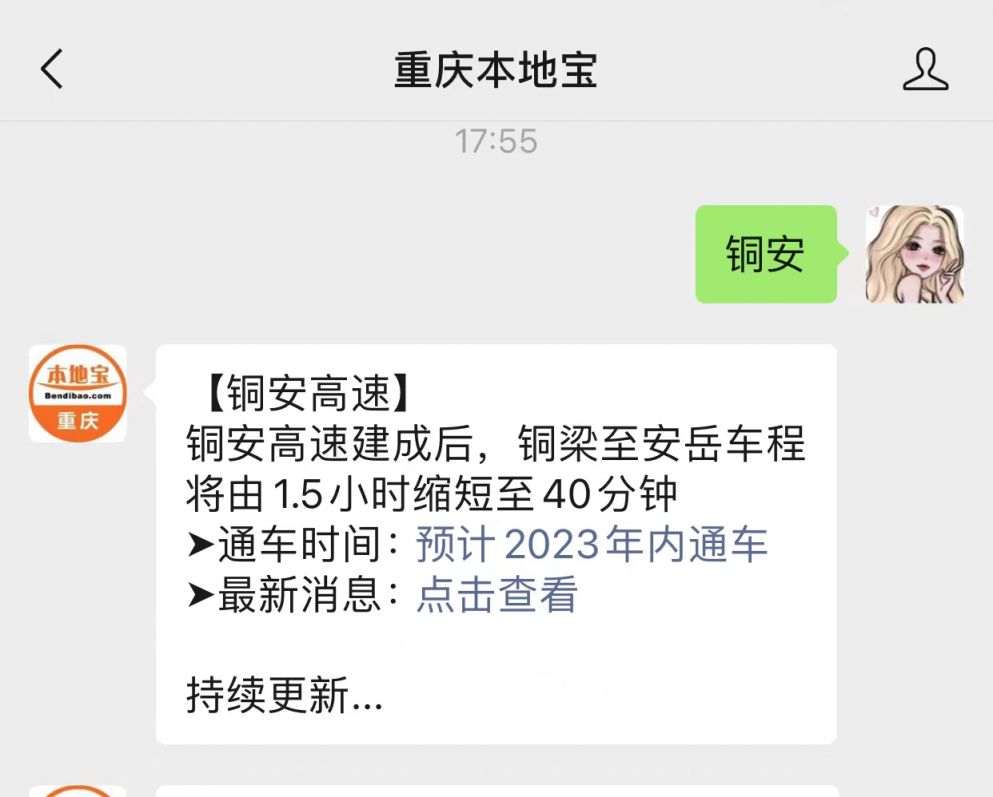The width and height of the screenshot is (993, 797).
Task: Open the account profile icon
Action: click(x=925, y=70)
